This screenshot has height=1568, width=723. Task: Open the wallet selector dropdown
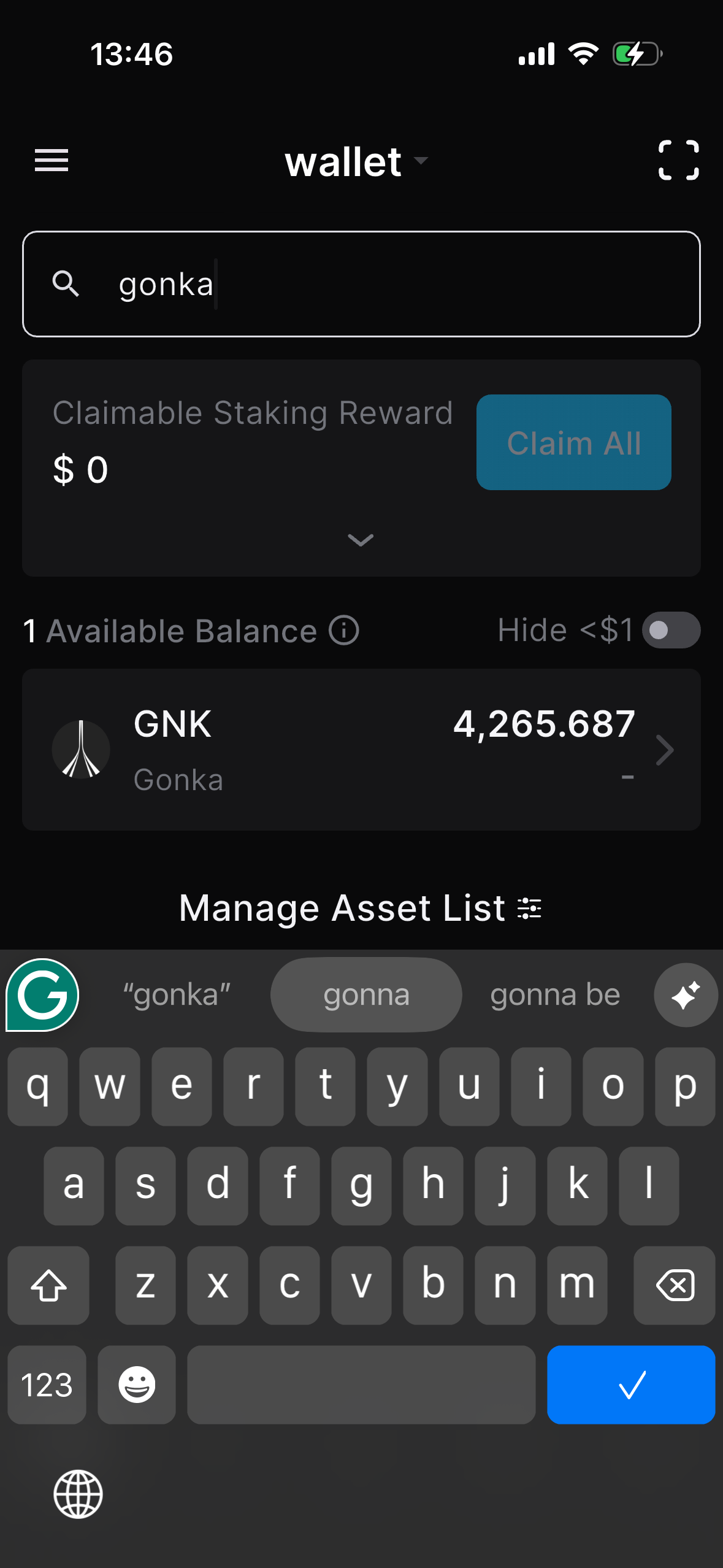356,162
